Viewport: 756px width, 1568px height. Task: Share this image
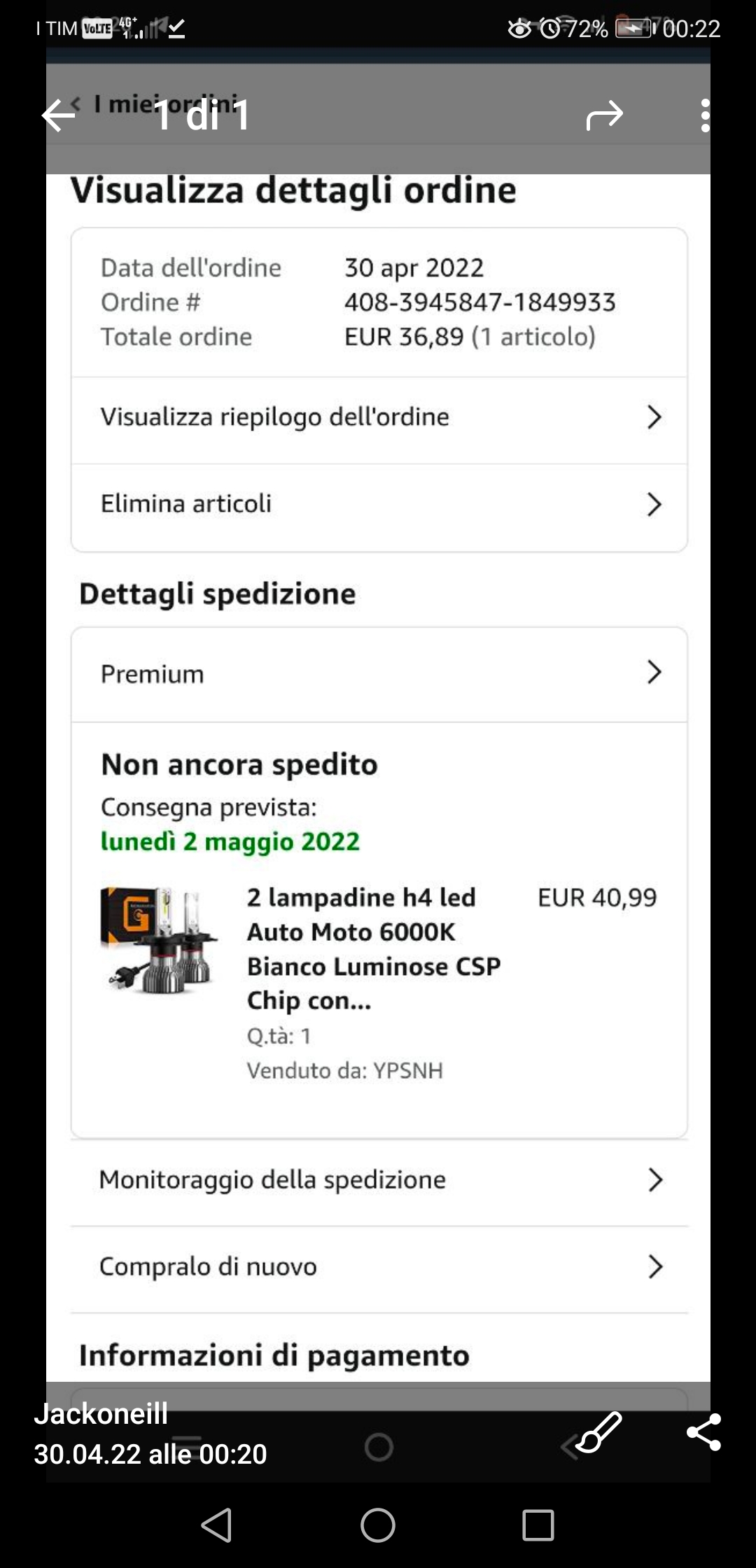703,1432
